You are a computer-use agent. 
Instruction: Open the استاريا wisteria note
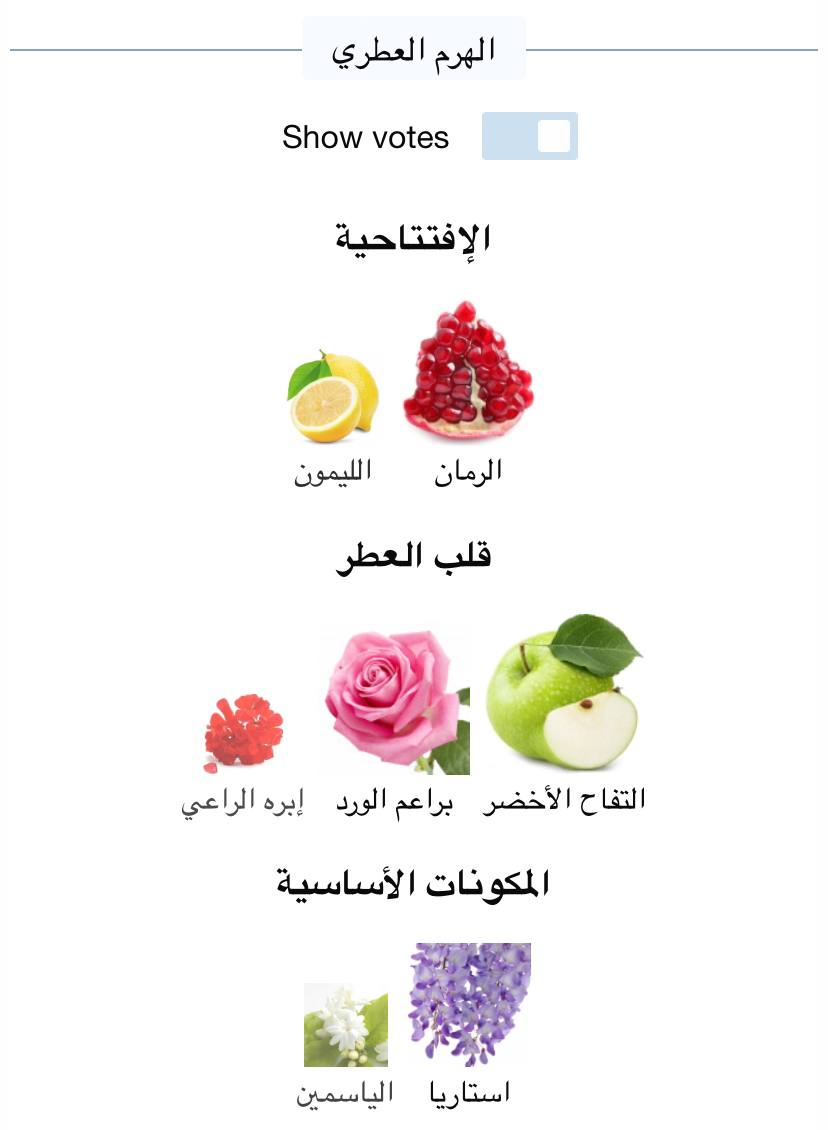(469, 1003)
